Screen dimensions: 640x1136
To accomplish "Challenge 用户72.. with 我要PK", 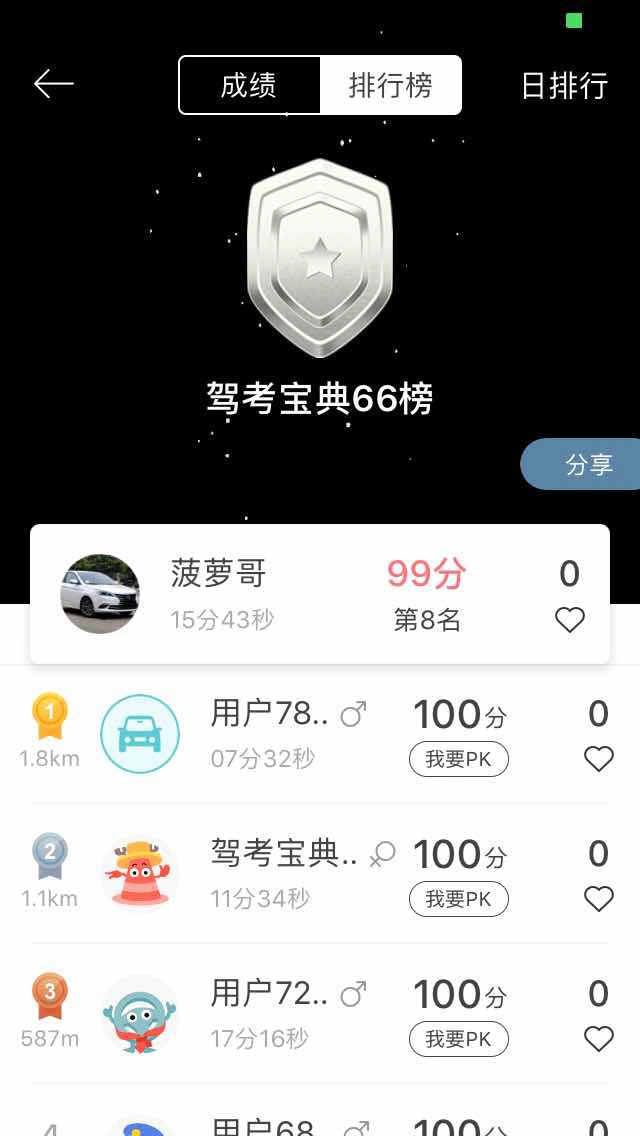I will click(x=459, y=1040).
